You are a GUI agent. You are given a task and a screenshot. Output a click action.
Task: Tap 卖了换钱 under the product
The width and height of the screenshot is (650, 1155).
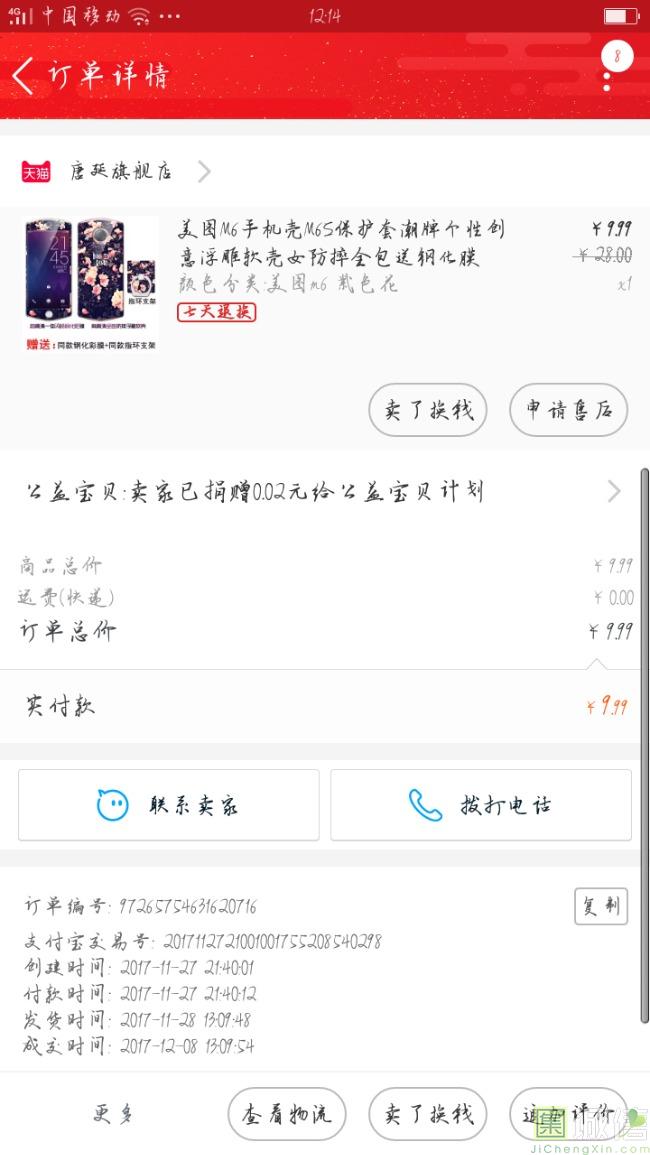427,410
